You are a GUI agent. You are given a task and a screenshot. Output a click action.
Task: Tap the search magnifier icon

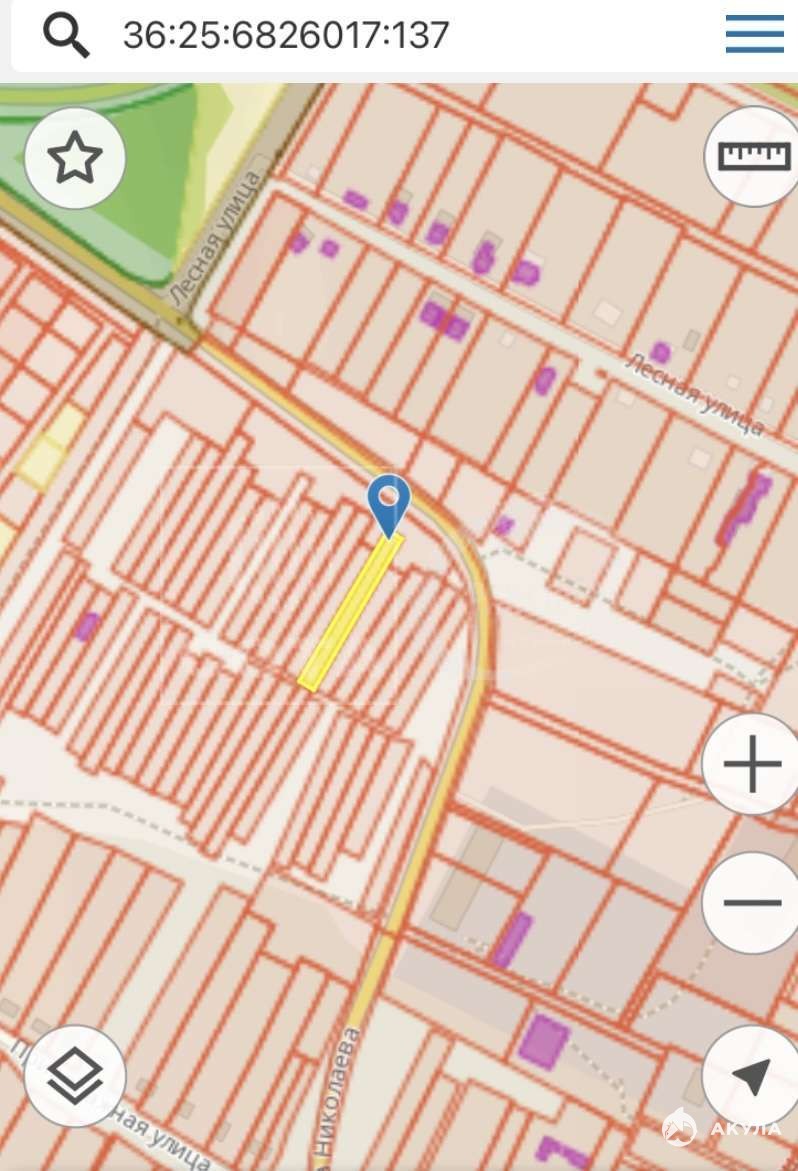[66, 35]
